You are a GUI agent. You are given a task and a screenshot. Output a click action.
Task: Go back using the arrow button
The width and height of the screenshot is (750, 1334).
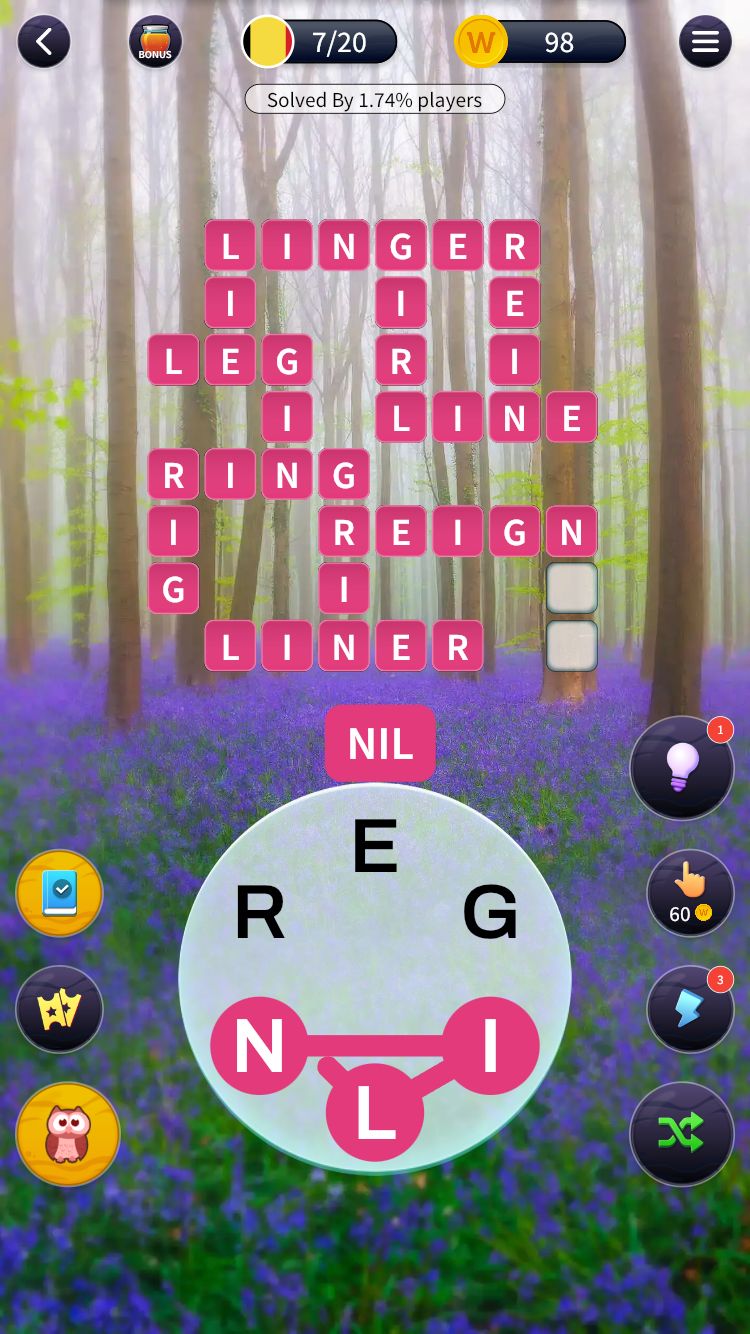click(44, 42)
